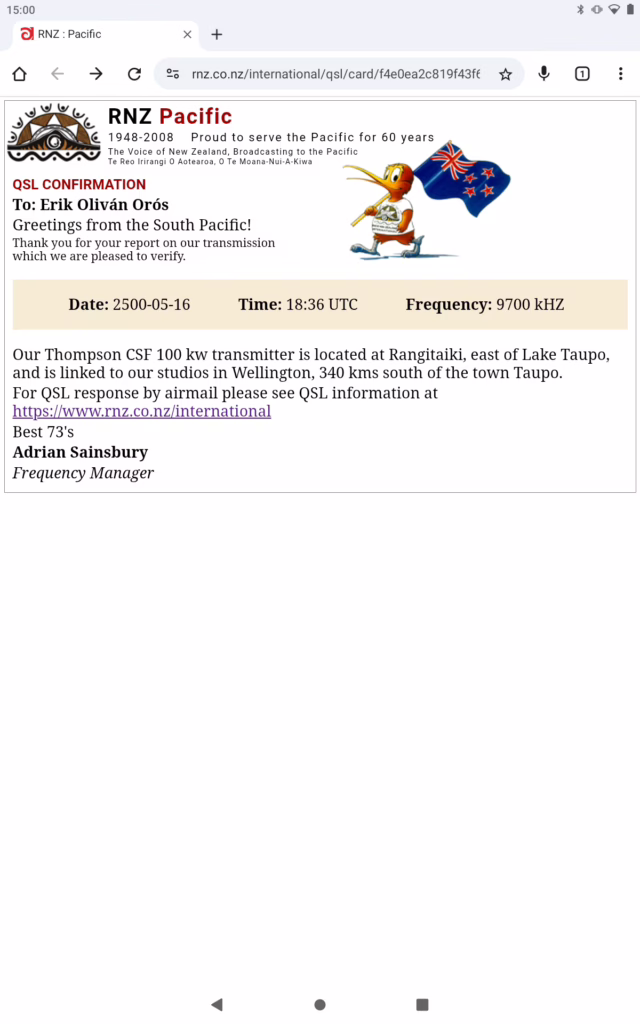Screen dimensions: 640x1024
Task: Open the recent apps view
Action: (423, 1004)
